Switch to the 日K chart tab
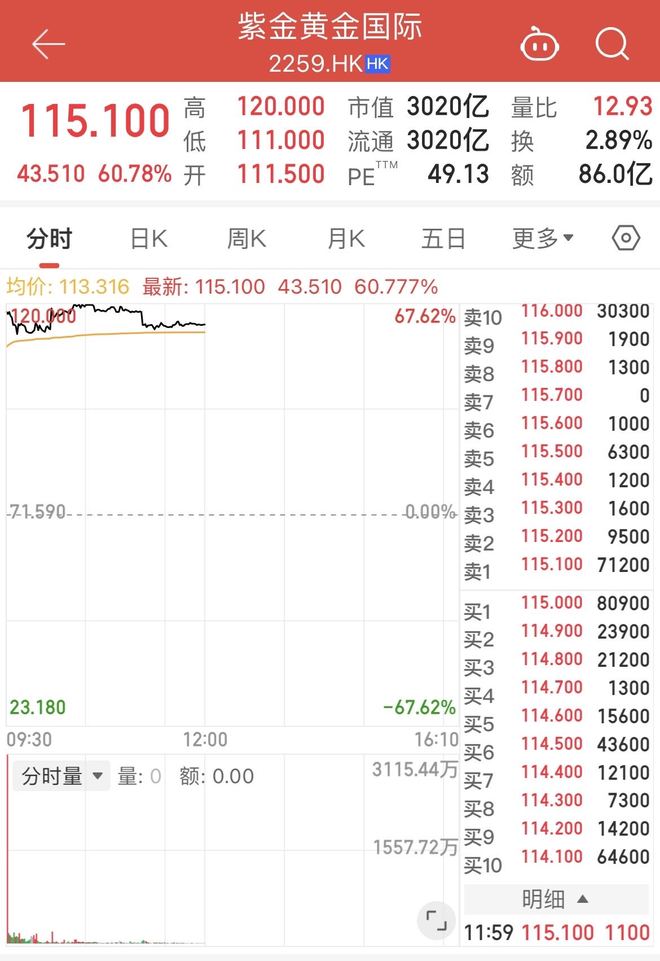 [148, 238]
